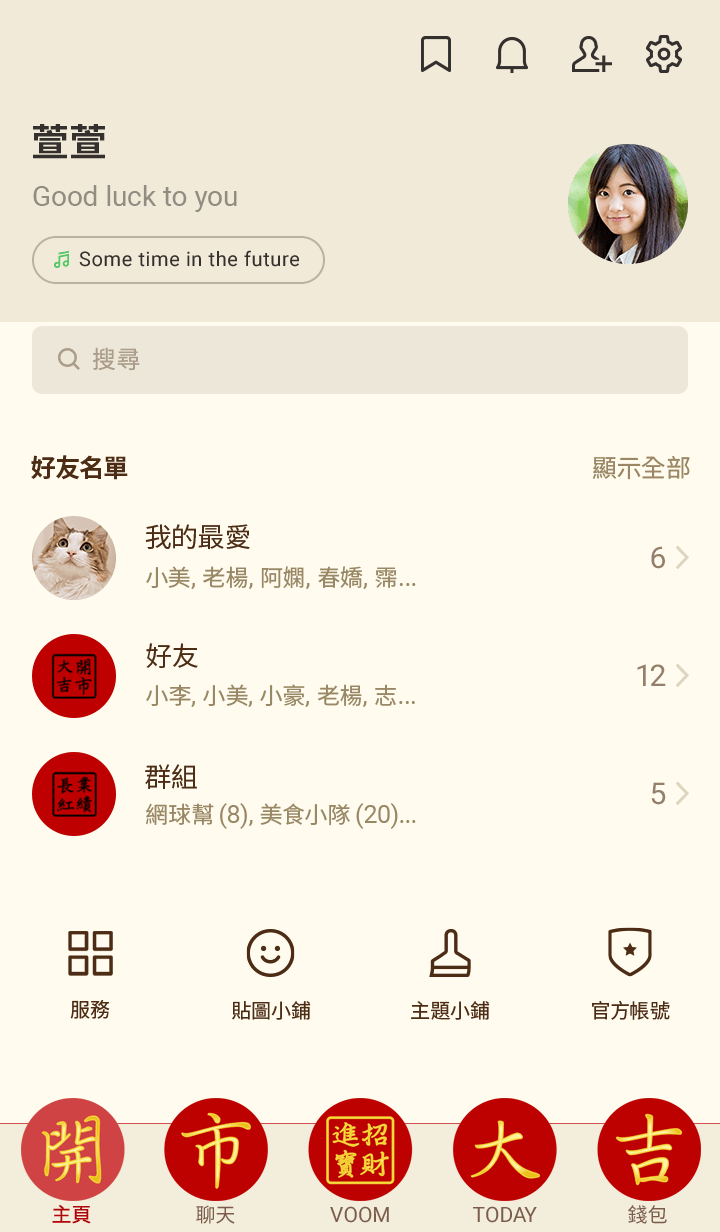Image resolution: width=720 pixels, height=1232 pixels.
Task: Open the settings gear
Action: pyautogui.click(x=664, y=55)
